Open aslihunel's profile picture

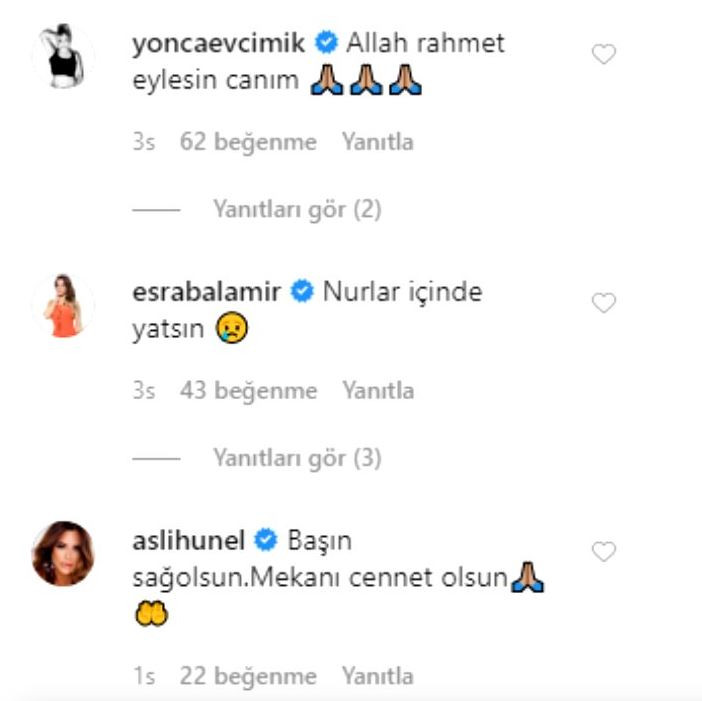click(63, 553)
